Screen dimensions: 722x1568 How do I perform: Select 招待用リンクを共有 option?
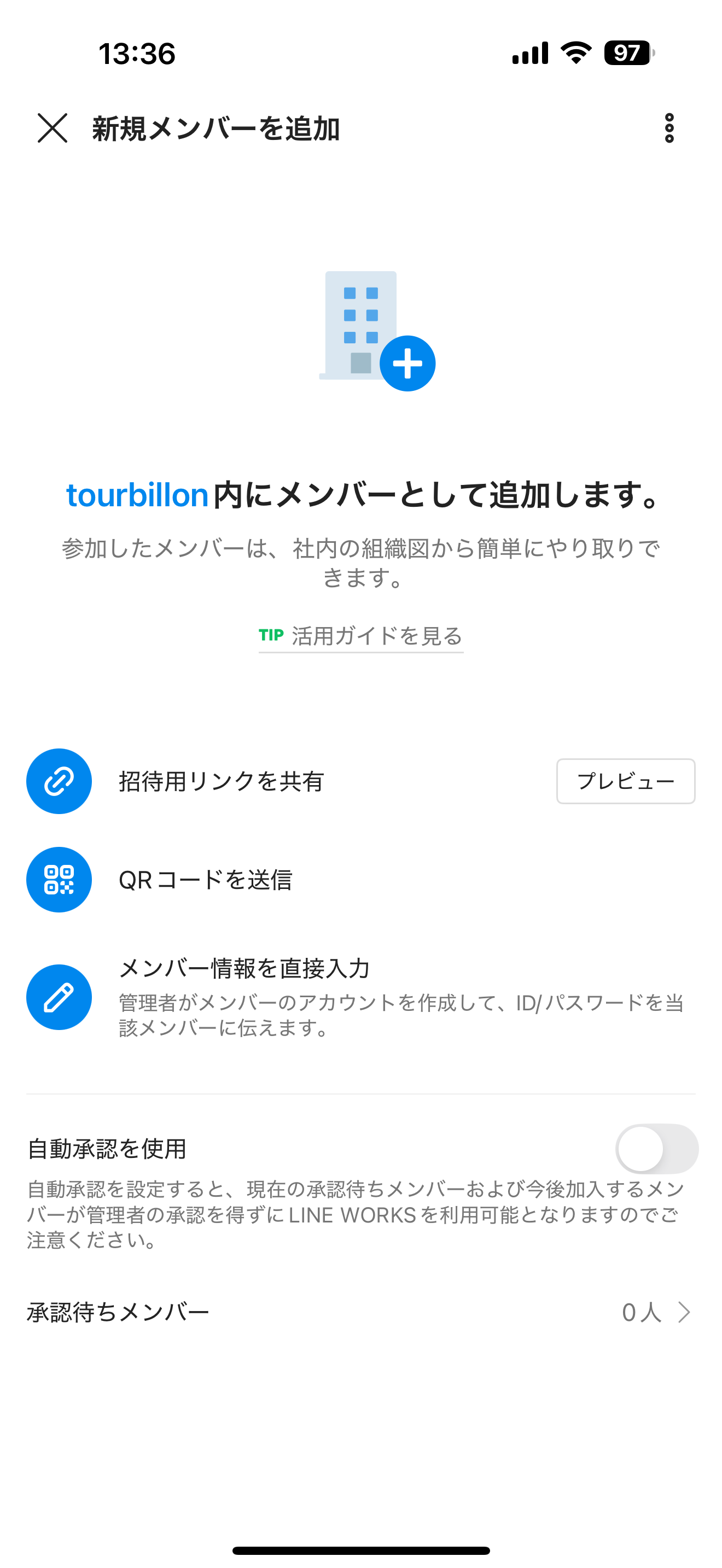(x=220, y=782)
